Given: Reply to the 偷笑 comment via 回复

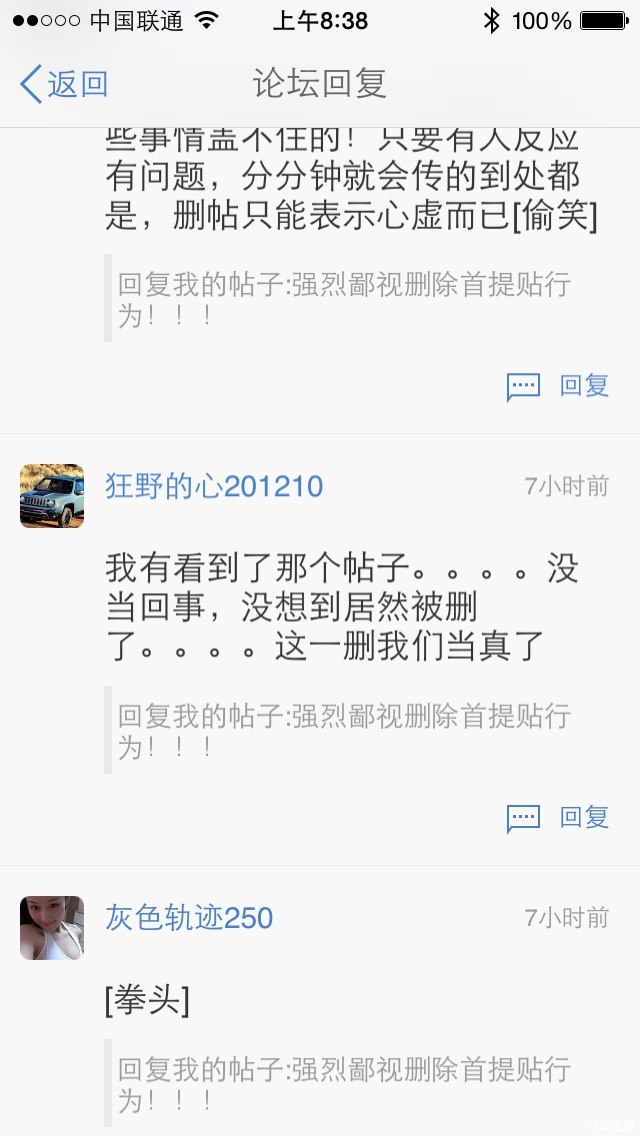Looking at the screenshot, I should (x=559, y=386).
